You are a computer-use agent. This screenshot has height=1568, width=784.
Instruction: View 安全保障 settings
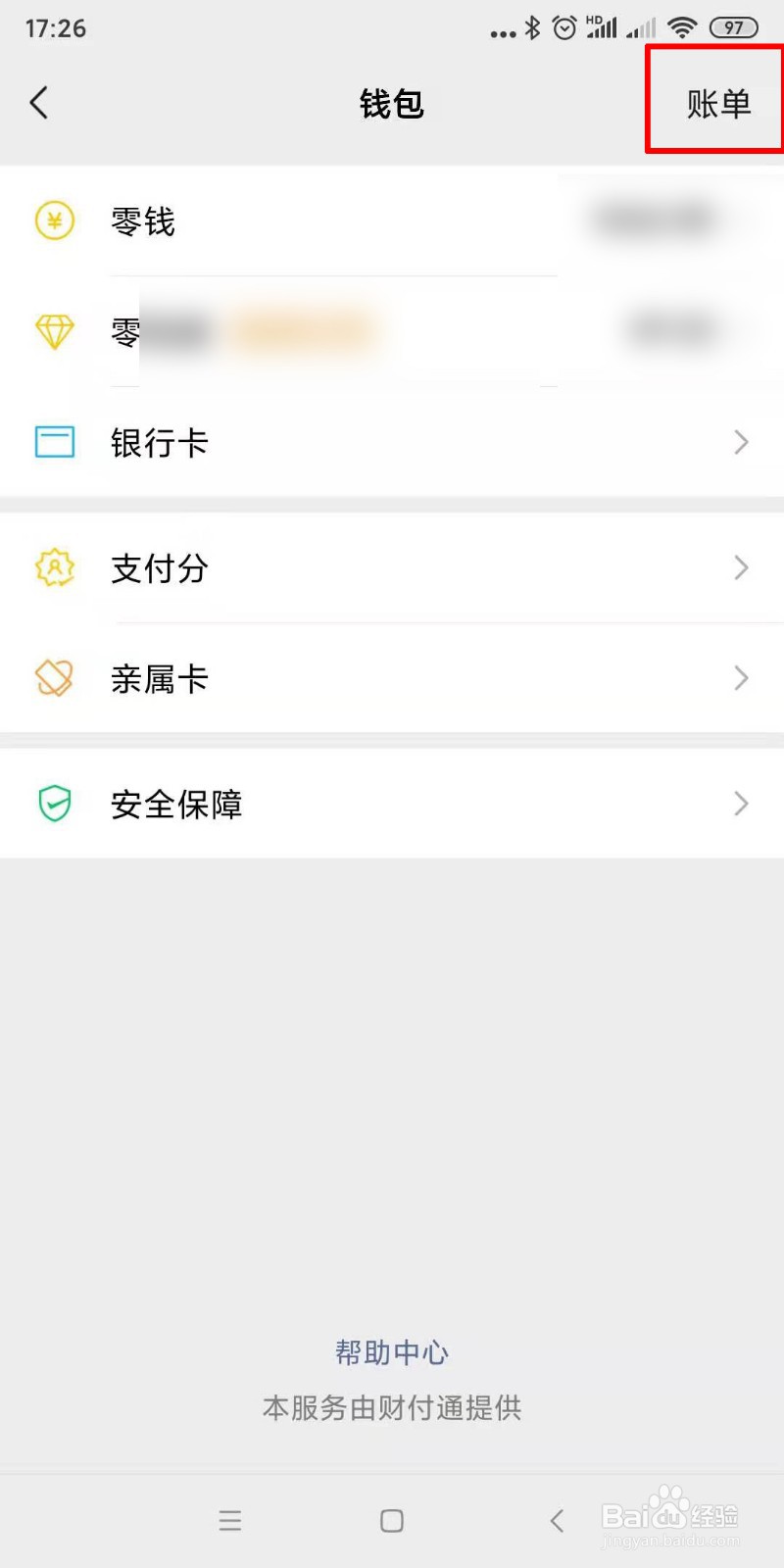click(x=392, y=804)
